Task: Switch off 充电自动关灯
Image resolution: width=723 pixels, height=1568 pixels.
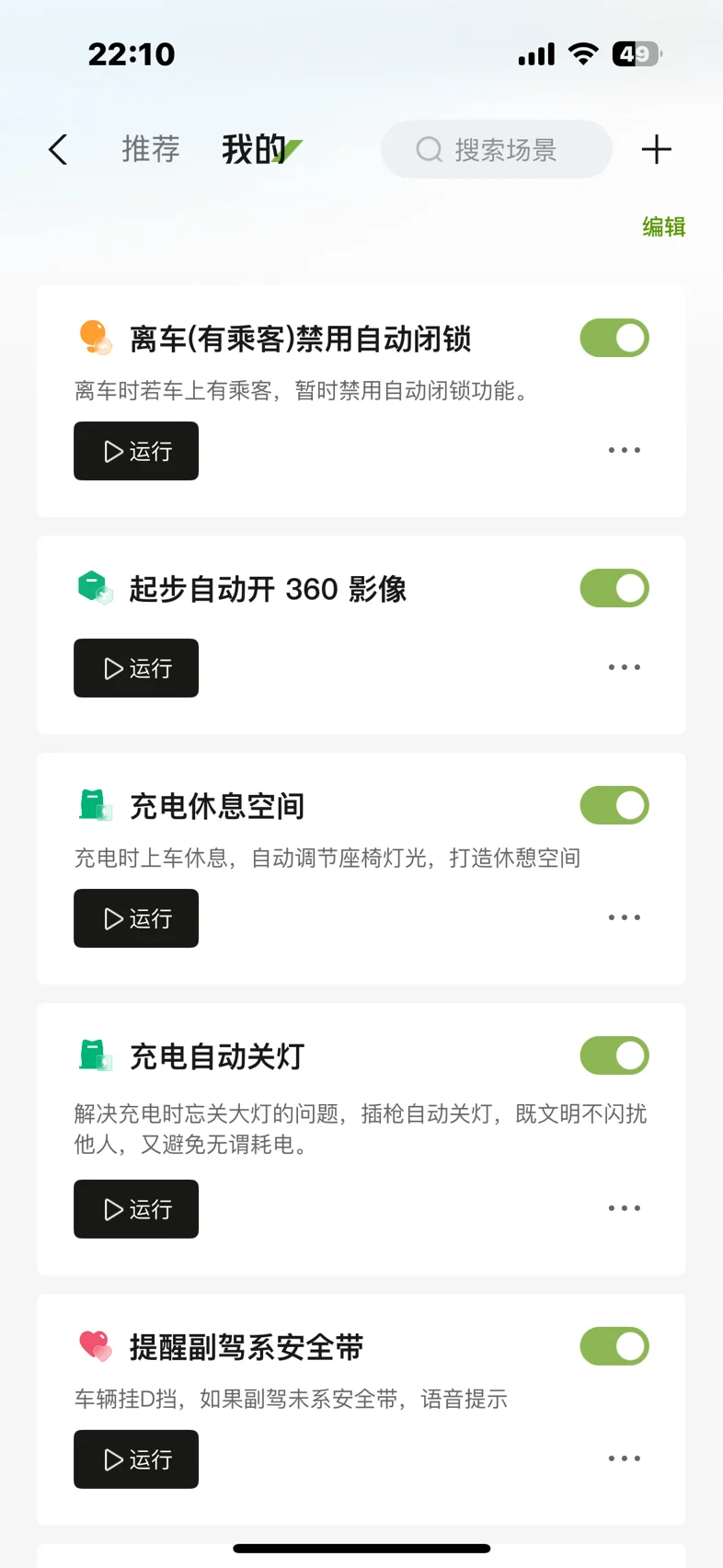Action: coord(614,1056)
